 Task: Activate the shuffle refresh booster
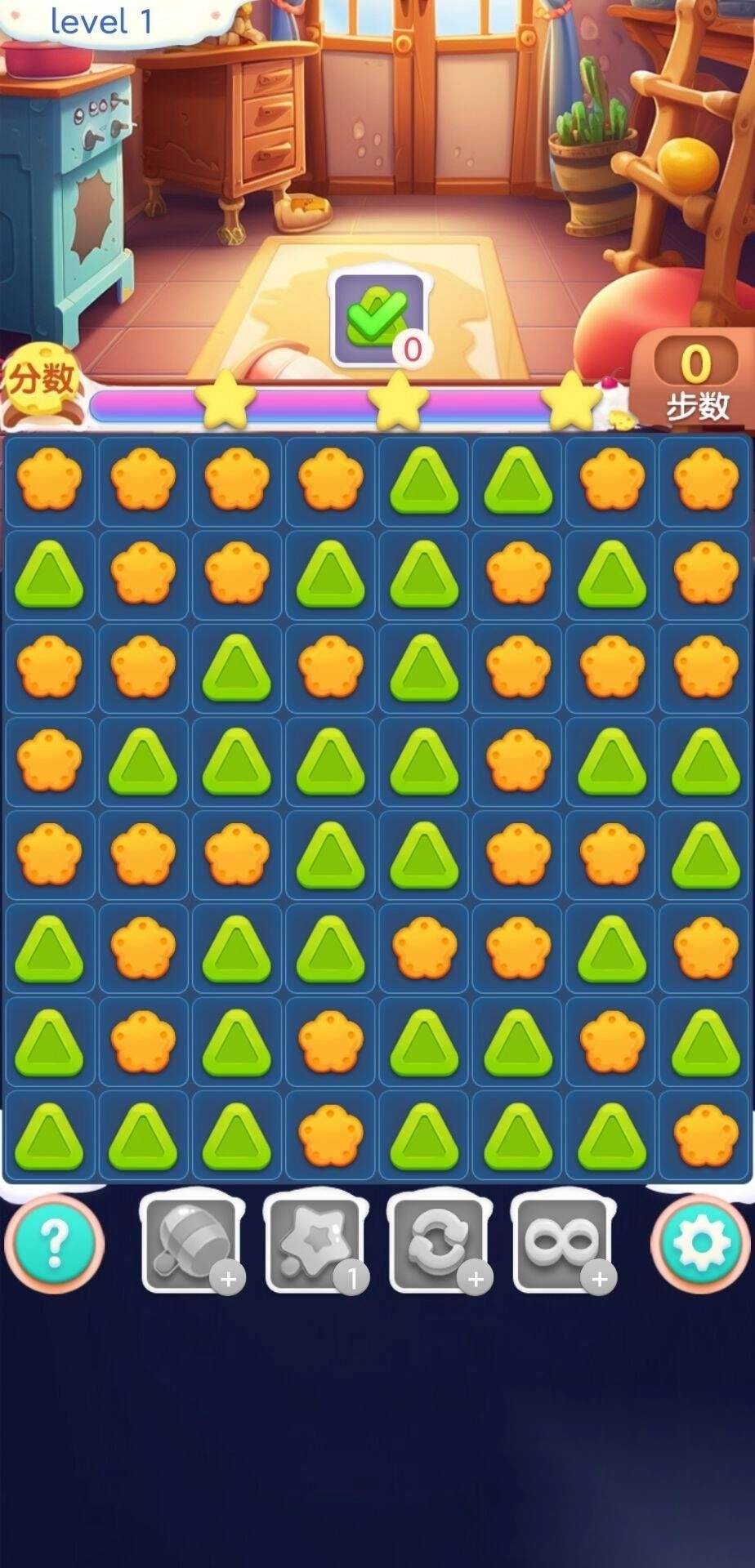coord(439,1241)
